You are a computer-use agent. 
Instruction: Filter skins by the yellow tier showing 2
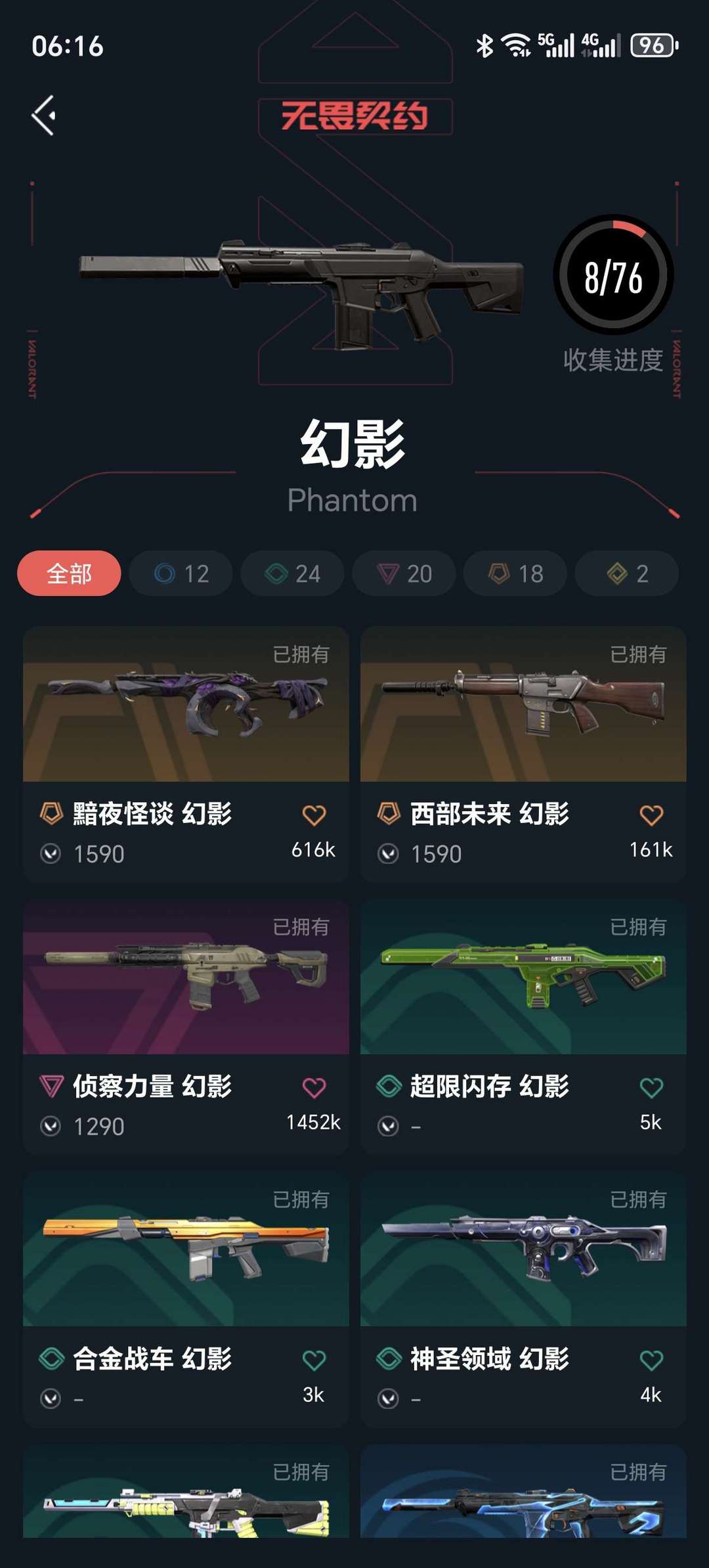[627, 573]
